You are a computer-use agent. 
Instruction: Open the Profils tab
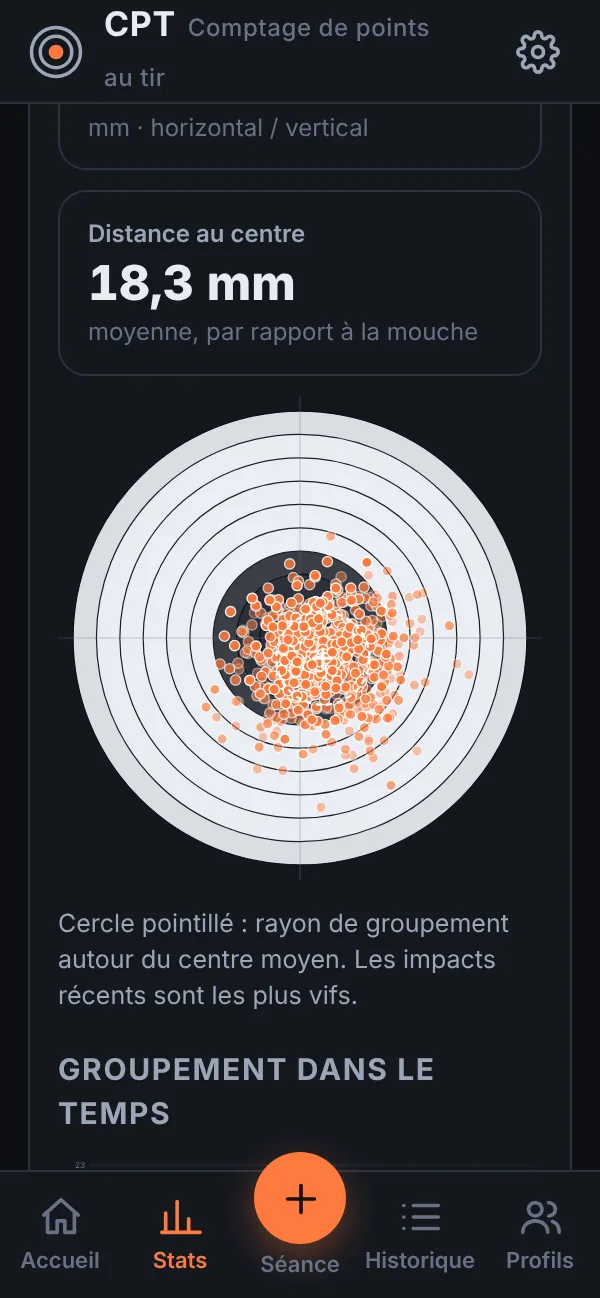540,1235
